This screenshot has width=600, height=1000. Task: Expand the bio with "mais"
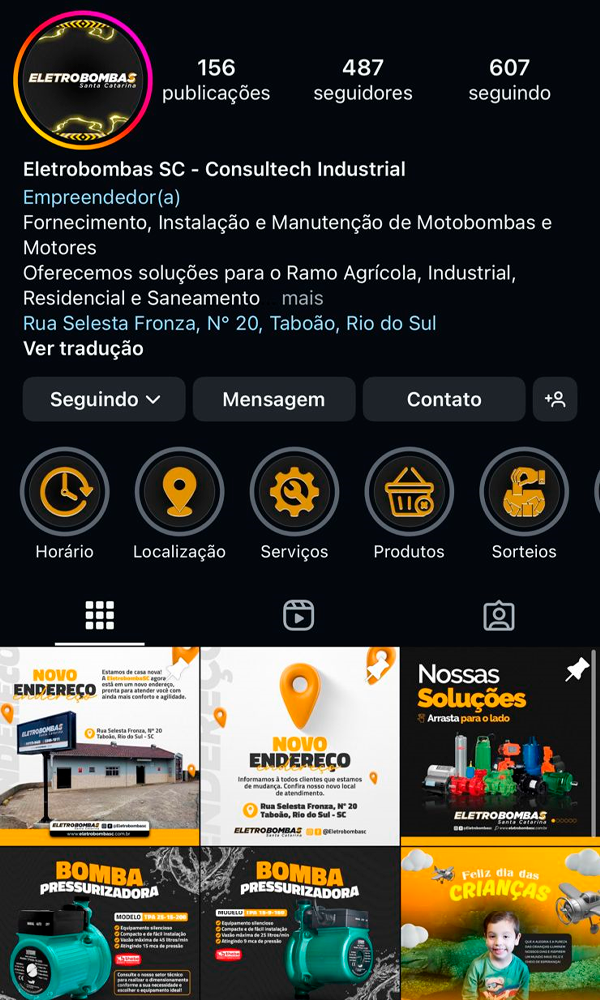[302, 298]
